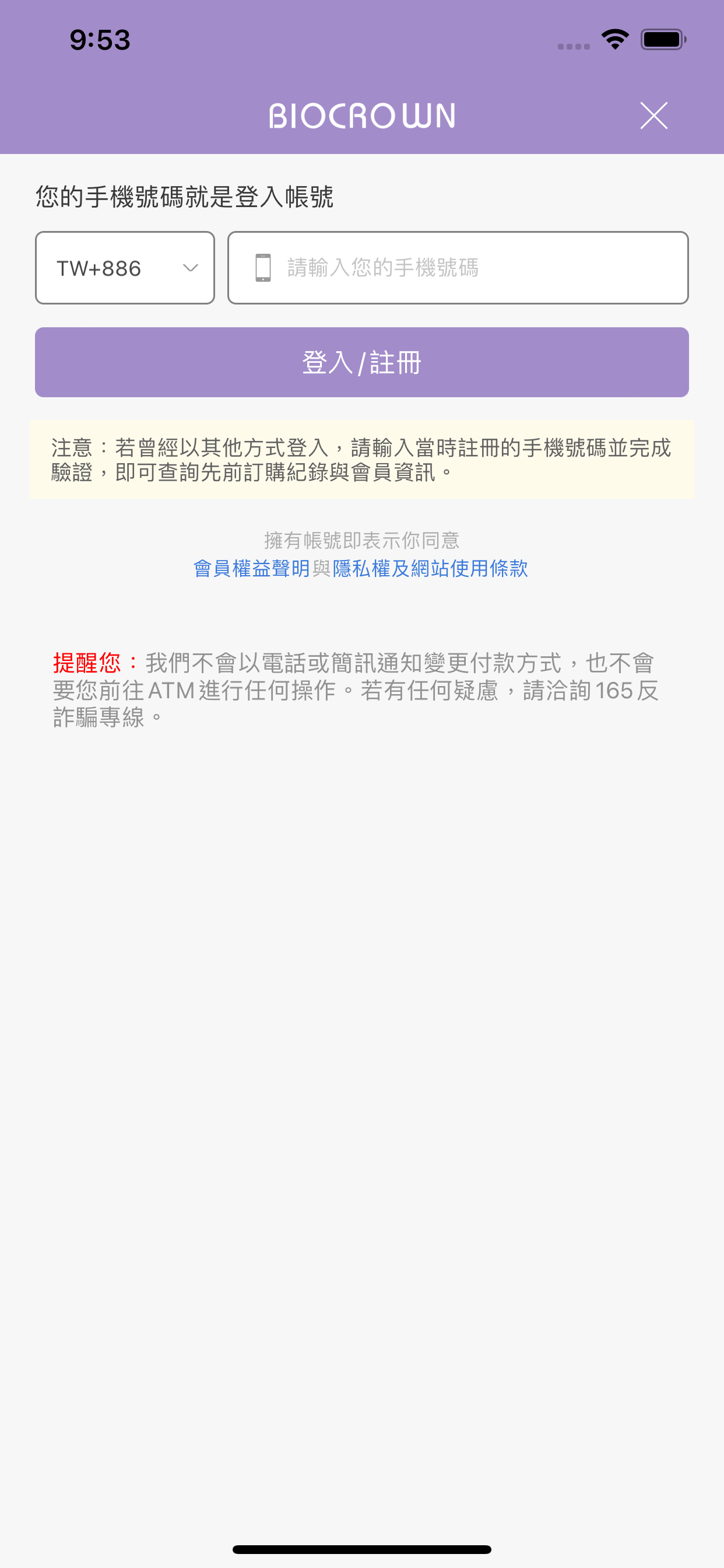724x1568 pixels.
Task: Tap the BIOCROWN logo in the header
Action: (x=361, y=117)
